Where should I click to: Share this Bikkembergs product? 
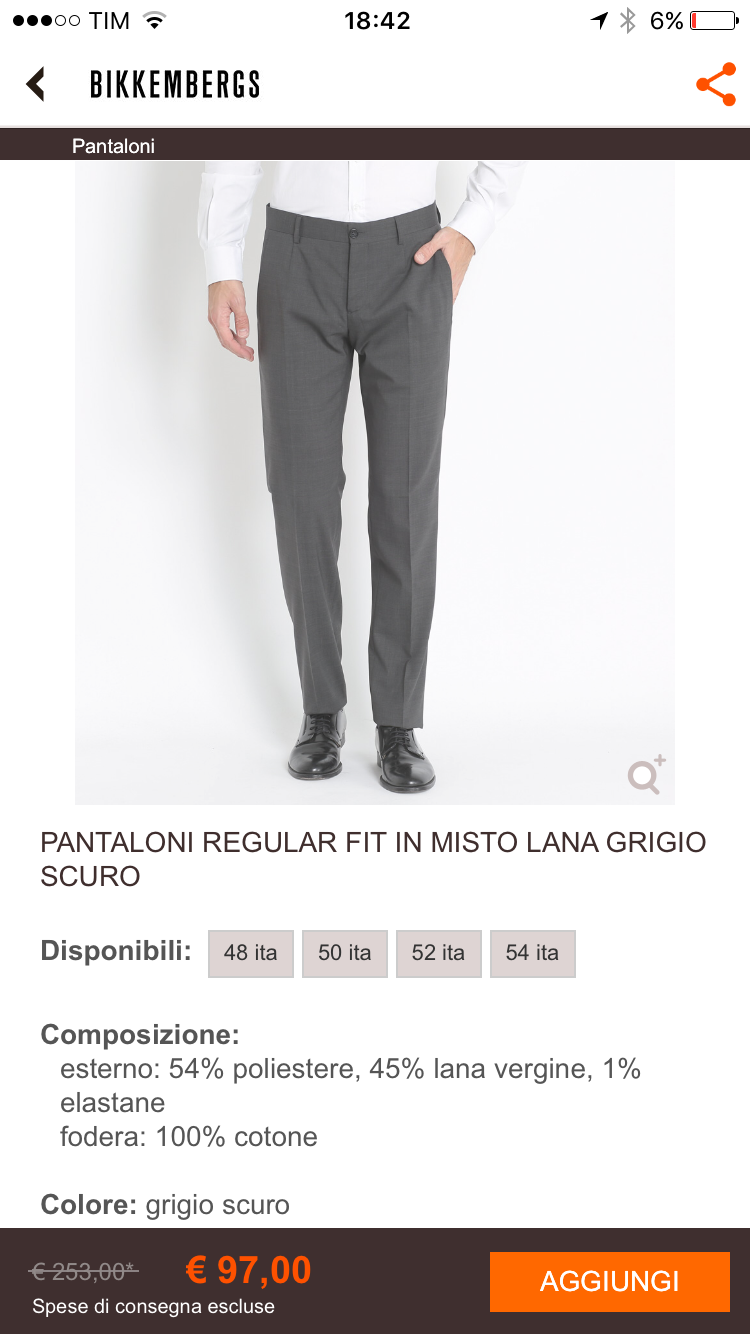click(715, 85)
